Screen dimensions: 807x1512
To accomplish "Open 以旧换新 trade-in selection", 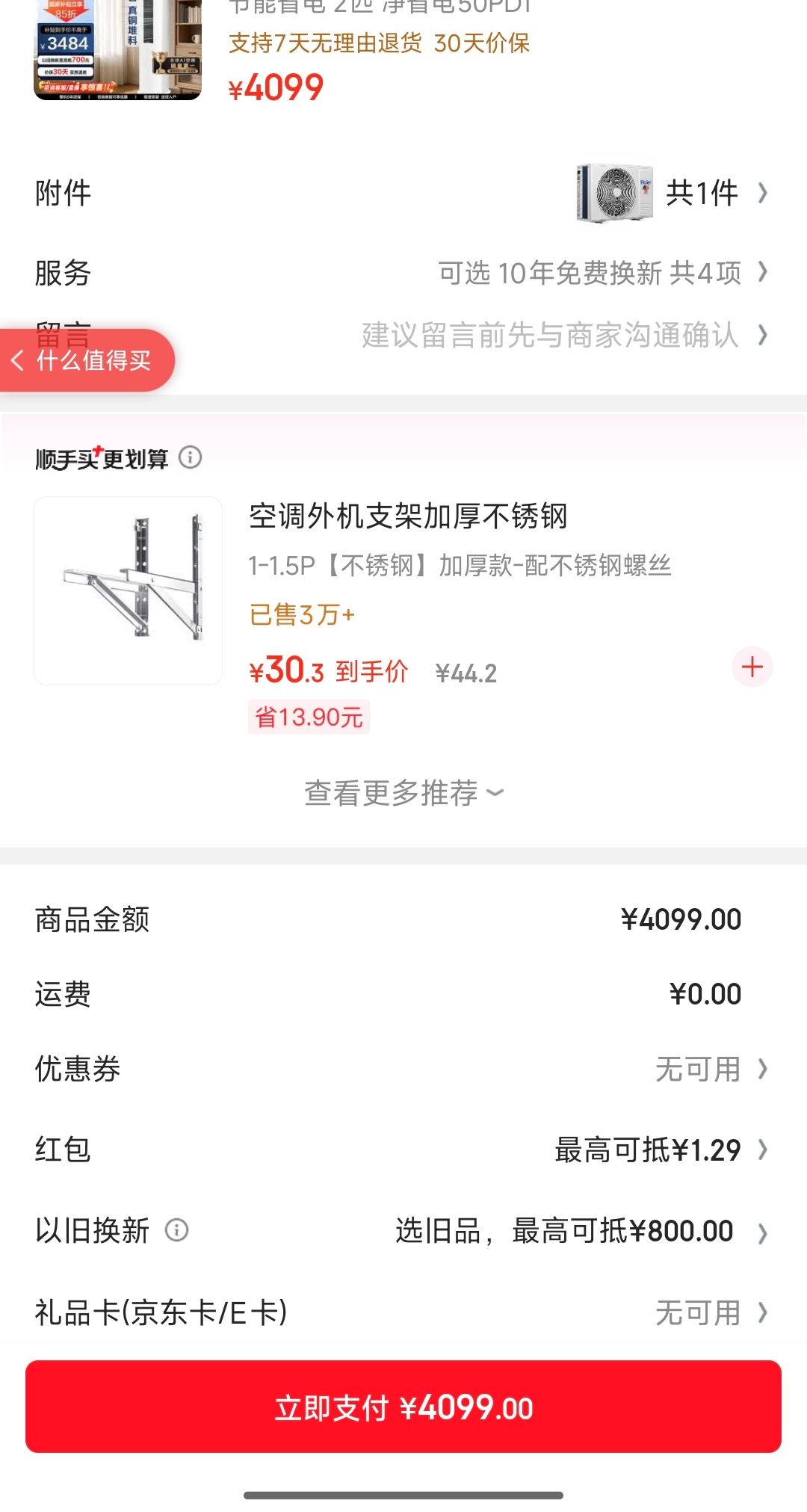I will click(581, 1231).
